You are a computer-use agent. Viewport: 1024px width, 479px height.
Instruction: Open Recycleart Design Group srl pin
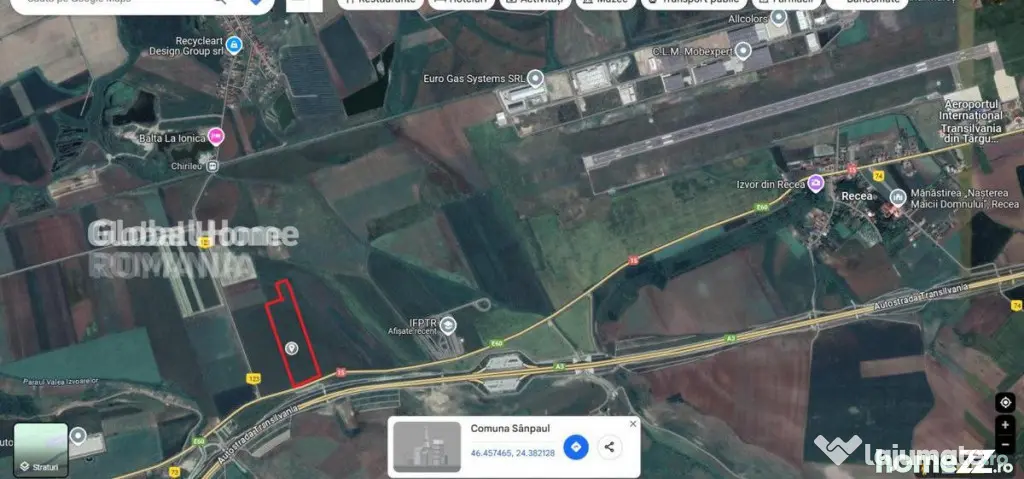point(234,45)
